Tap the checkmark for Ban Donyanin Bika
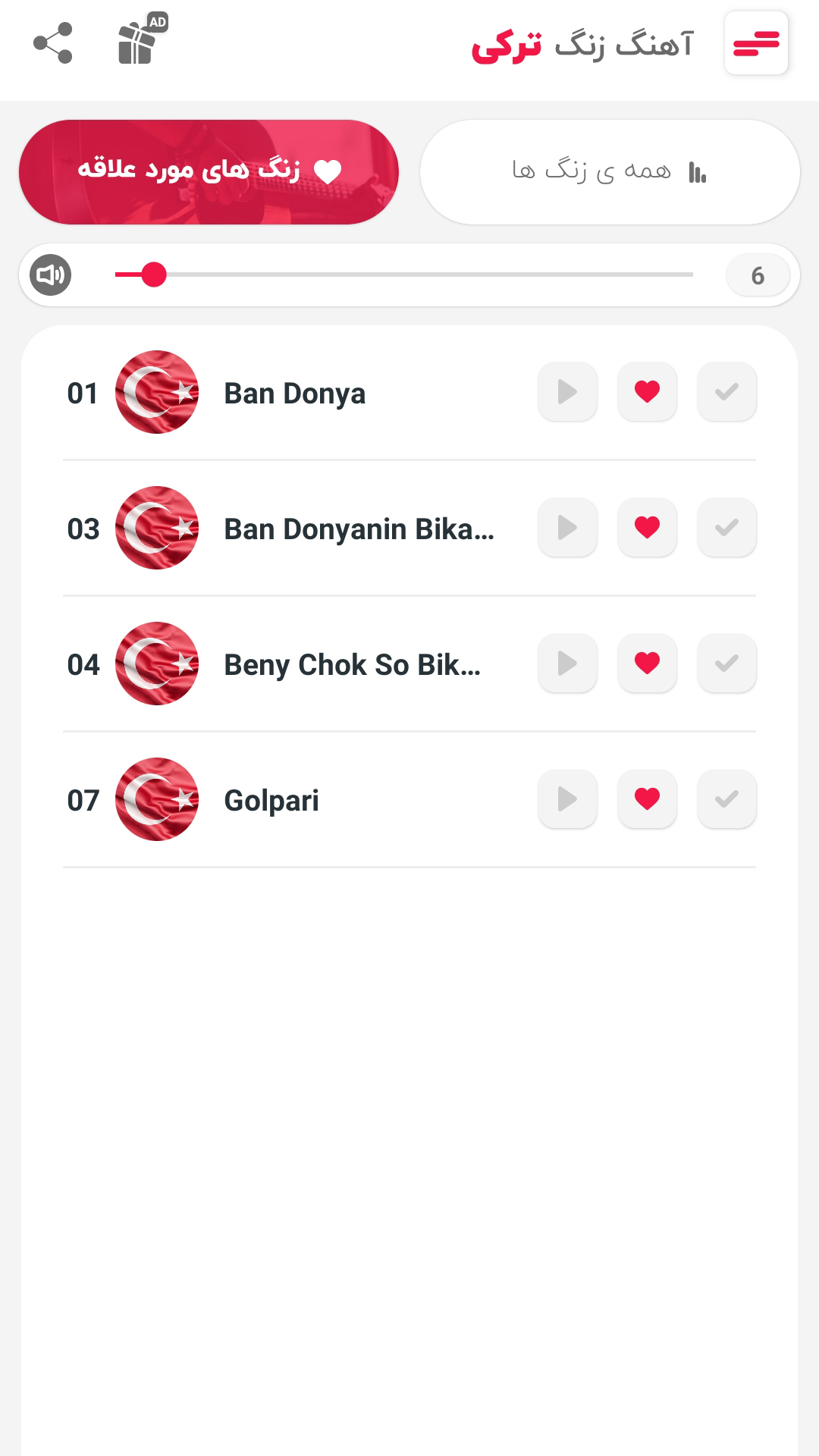 726,528
